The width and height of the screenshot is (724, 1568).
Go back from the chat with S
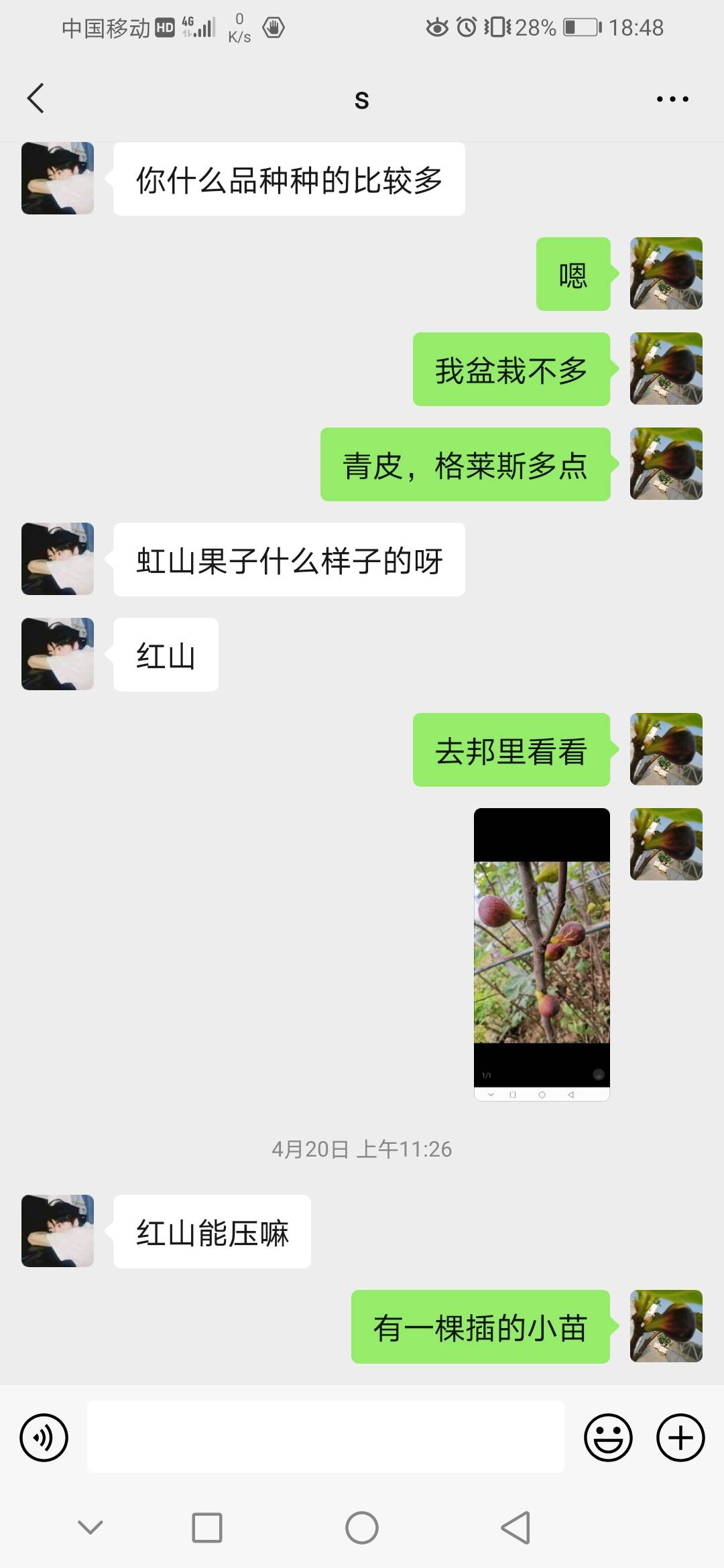36,99
